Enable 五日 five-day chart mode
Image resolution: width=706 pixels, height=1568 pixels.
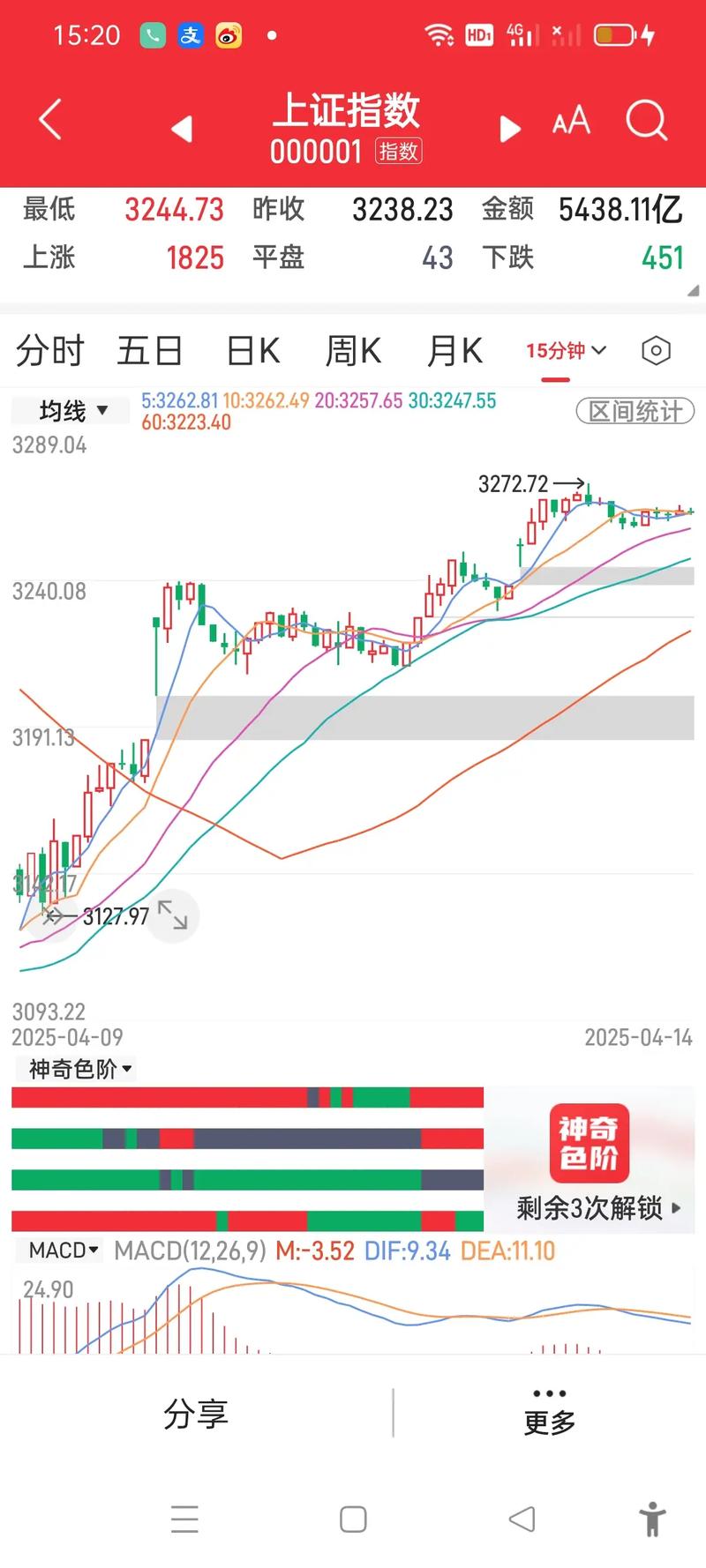tap(149, 350)
